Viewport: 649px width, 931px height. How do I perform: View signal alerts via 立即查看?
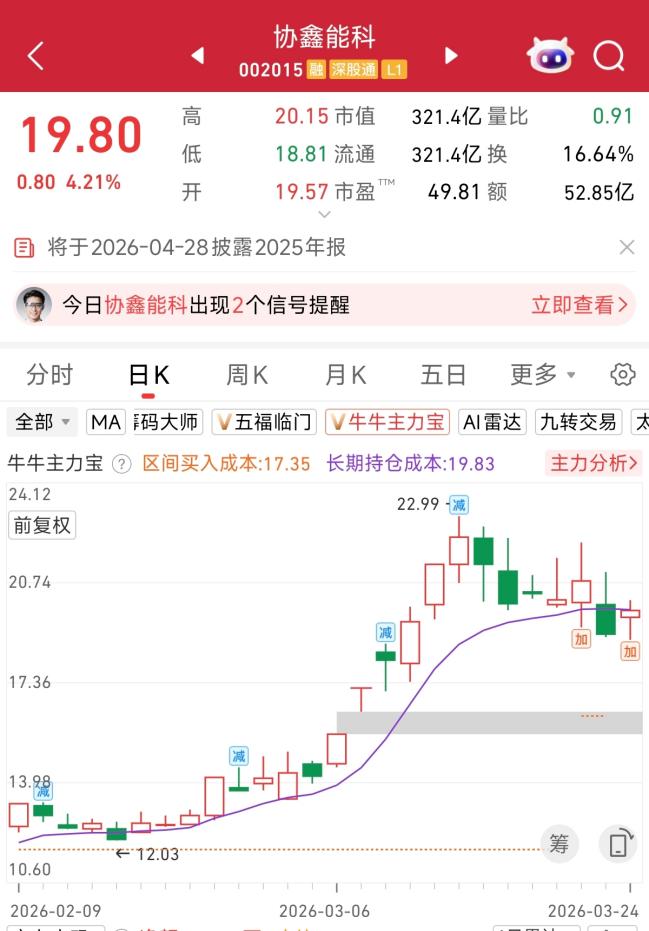[x=581, y=305]
